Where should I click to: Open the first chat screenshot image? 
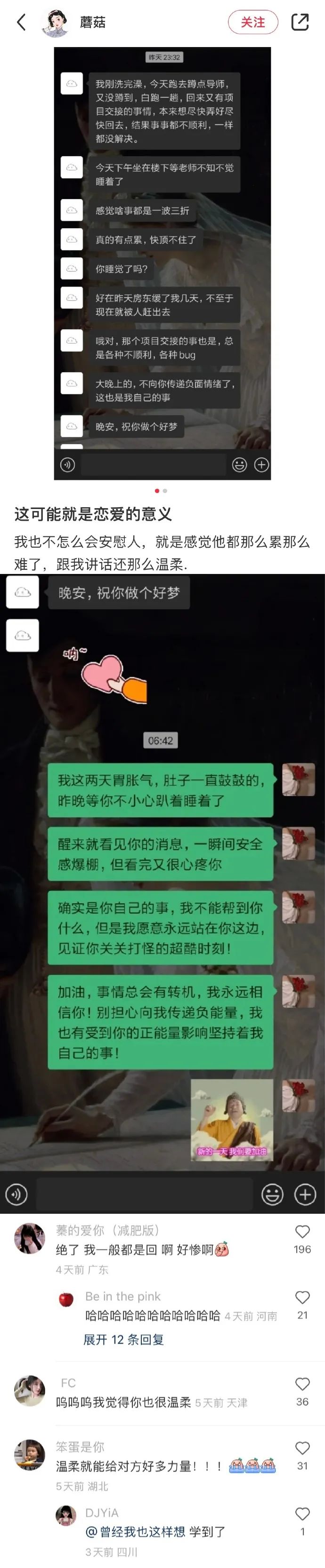click(x=162, y=263)
